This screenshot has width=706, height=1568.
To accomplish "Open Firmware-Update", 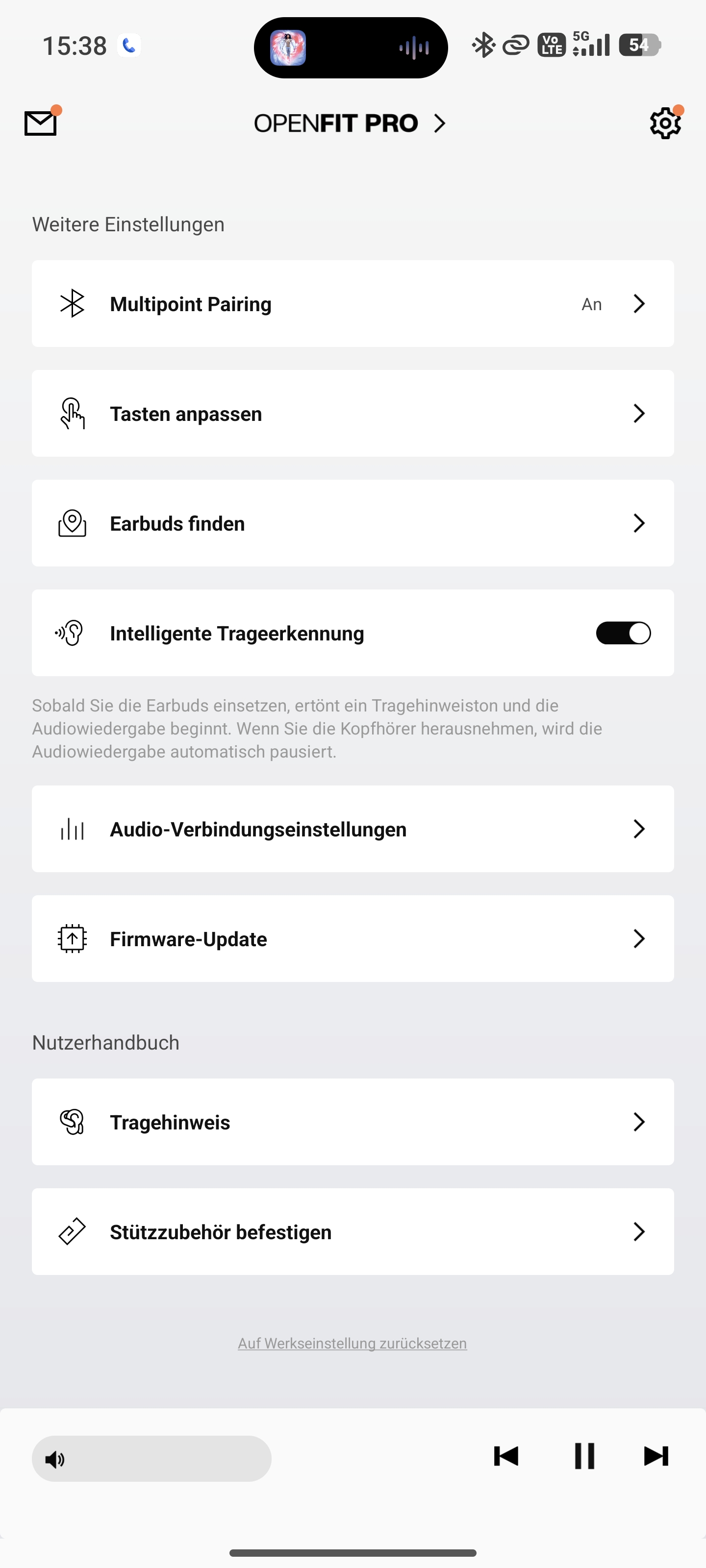I will (x=353, y=939).
